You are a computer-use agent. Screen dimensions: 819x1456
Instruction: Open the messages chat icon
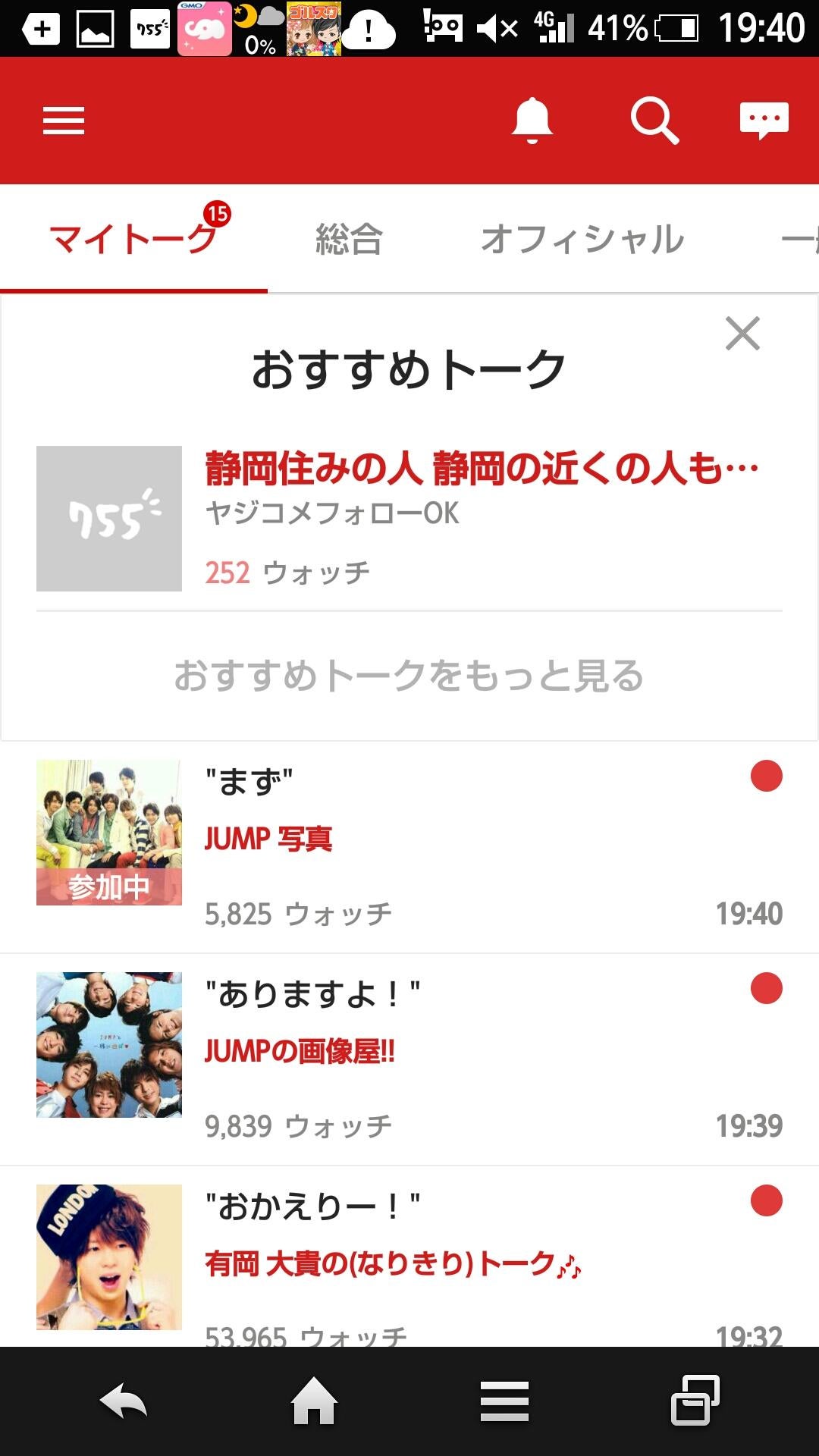pyautogui.click(x=764, y=119)
